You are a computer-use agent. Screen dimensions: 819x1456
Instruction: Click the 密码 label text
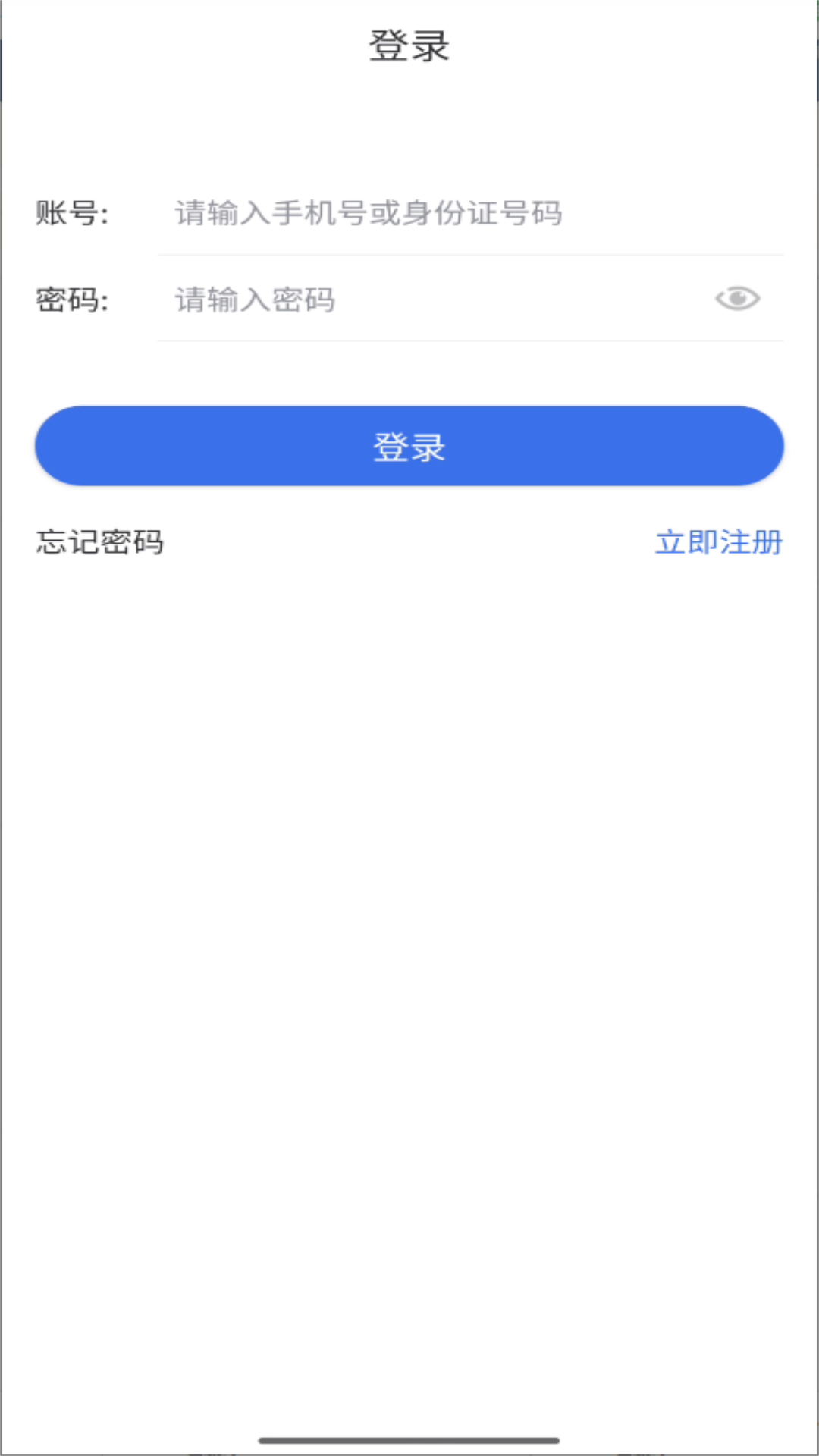pos(73,299)
